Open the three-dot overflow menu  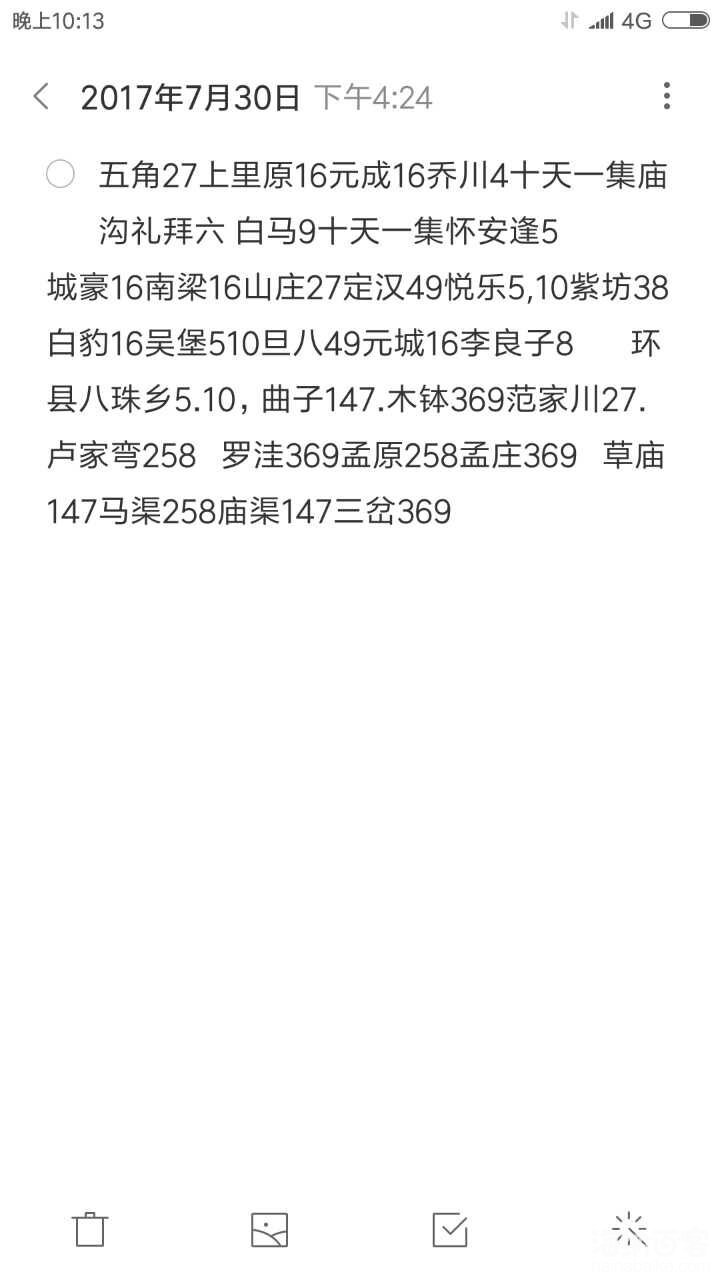point(666,97)
